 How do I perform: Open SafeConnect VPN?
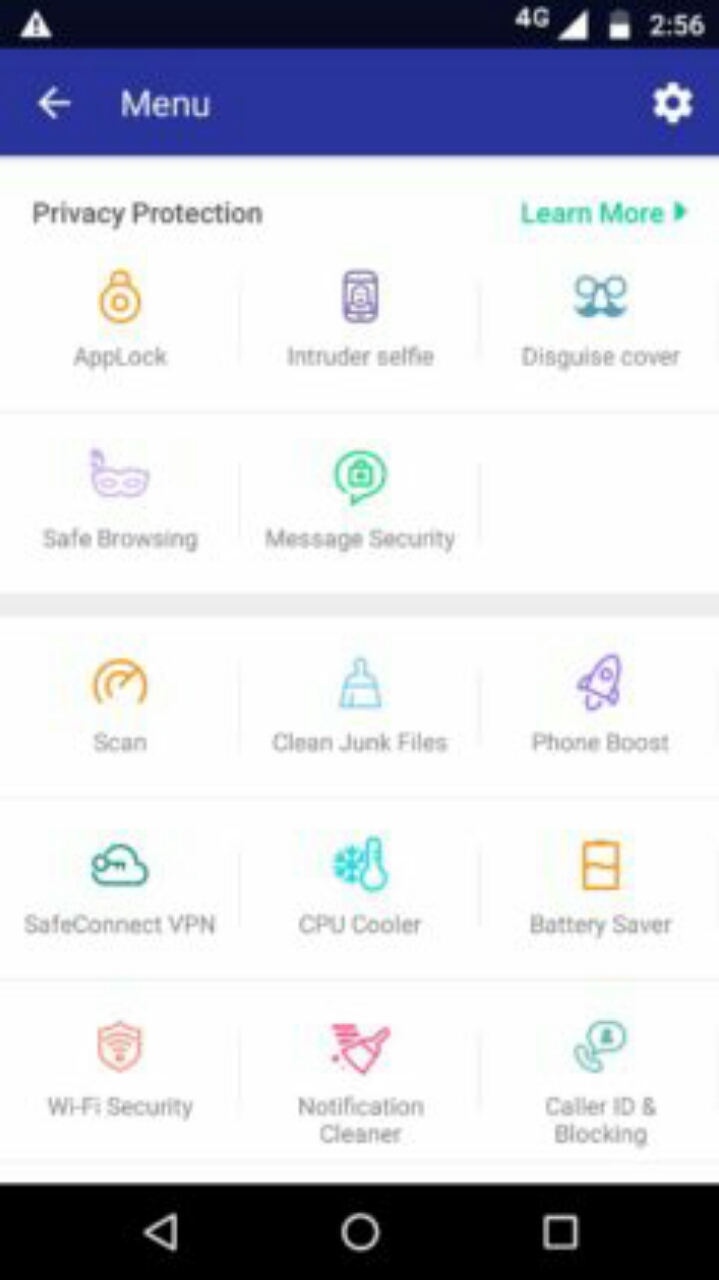pos(120,888)
